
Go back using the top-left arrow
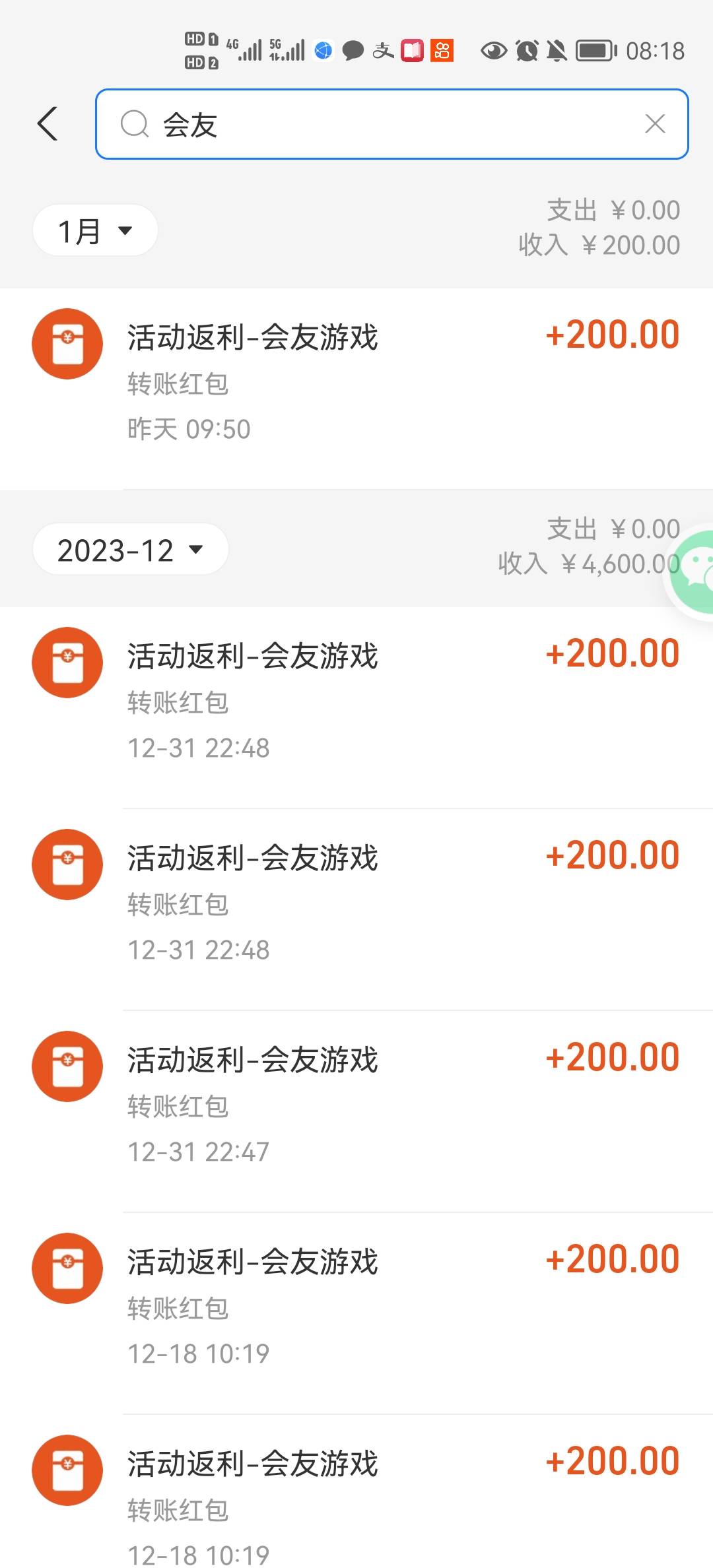[x=48, y=123]
